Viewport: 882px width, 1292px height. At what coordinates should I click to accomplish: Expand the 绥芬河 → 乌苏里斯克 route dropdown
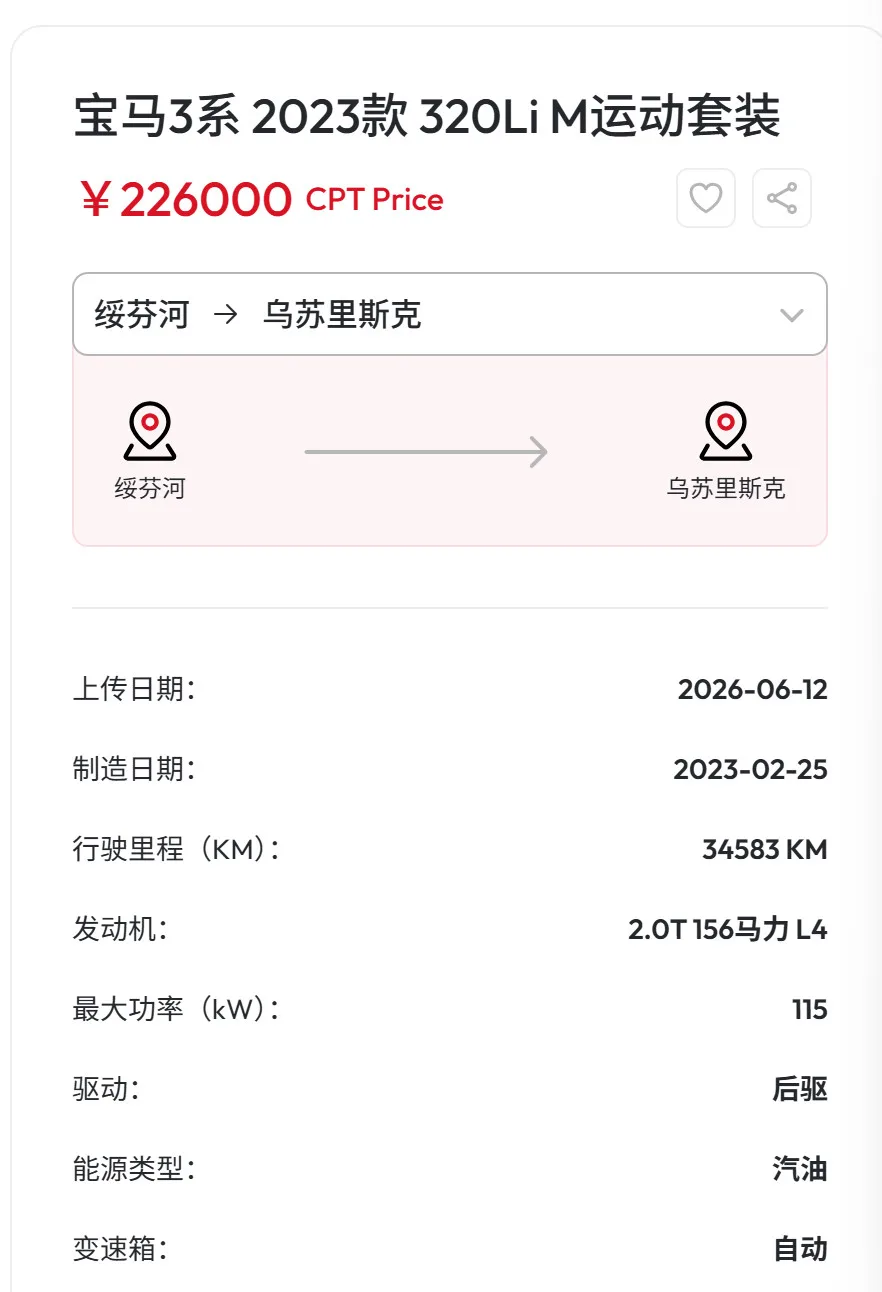click(450, 314)
